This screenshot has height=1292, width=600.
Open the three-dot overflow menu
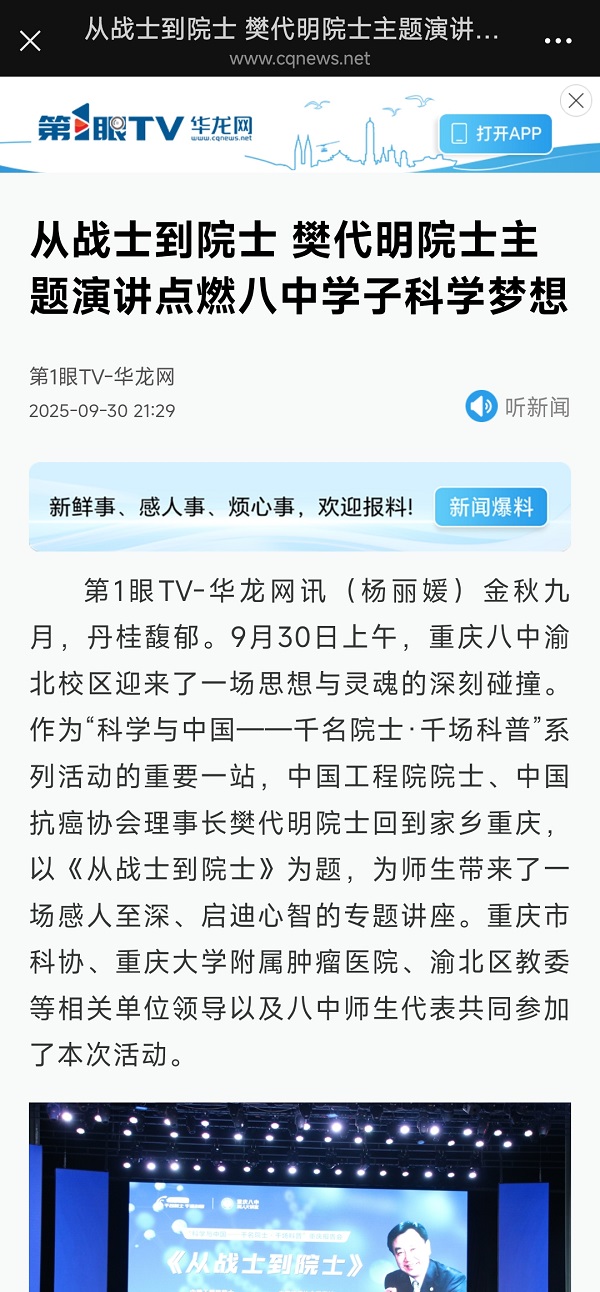coord(558,41)
